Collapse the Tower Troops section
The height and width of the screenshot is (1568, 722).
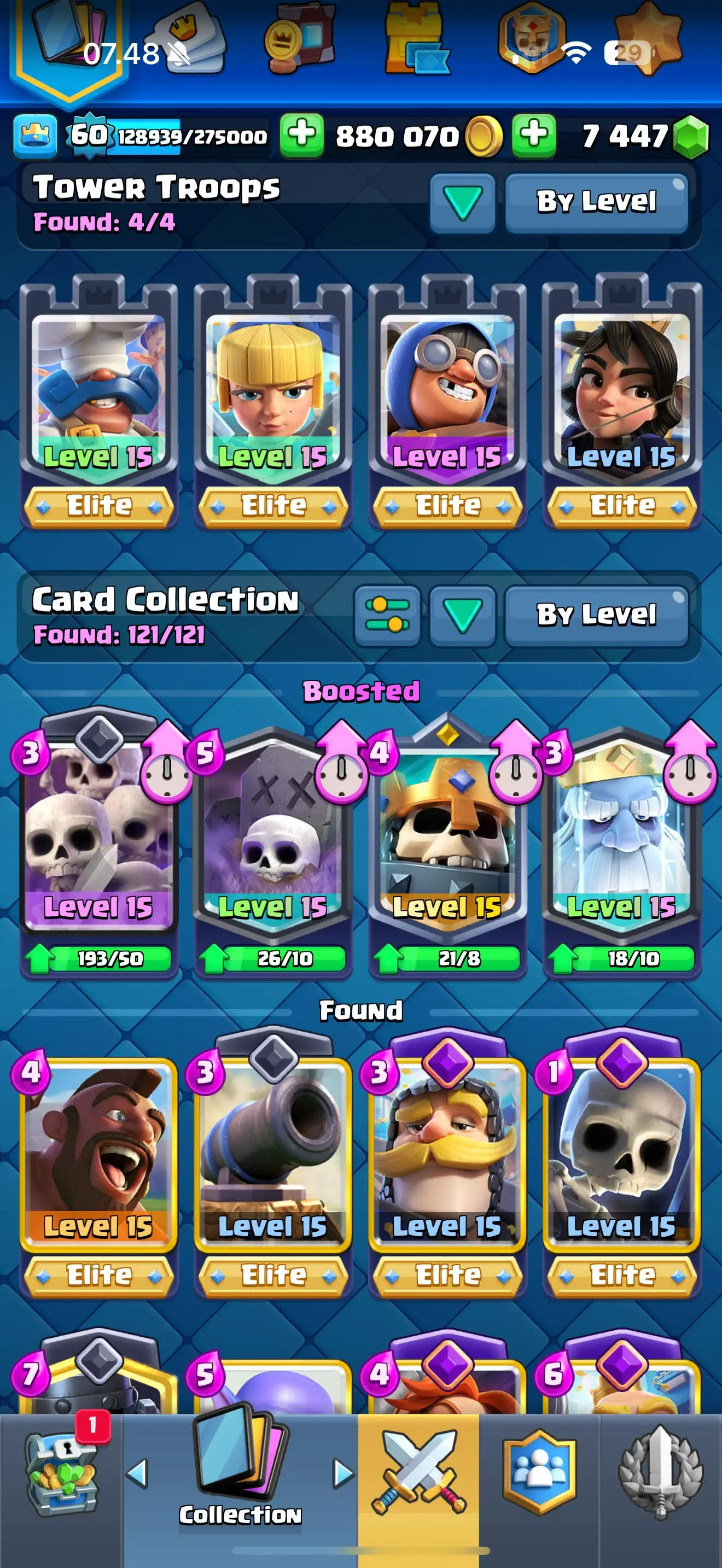(x=462, y=203)
